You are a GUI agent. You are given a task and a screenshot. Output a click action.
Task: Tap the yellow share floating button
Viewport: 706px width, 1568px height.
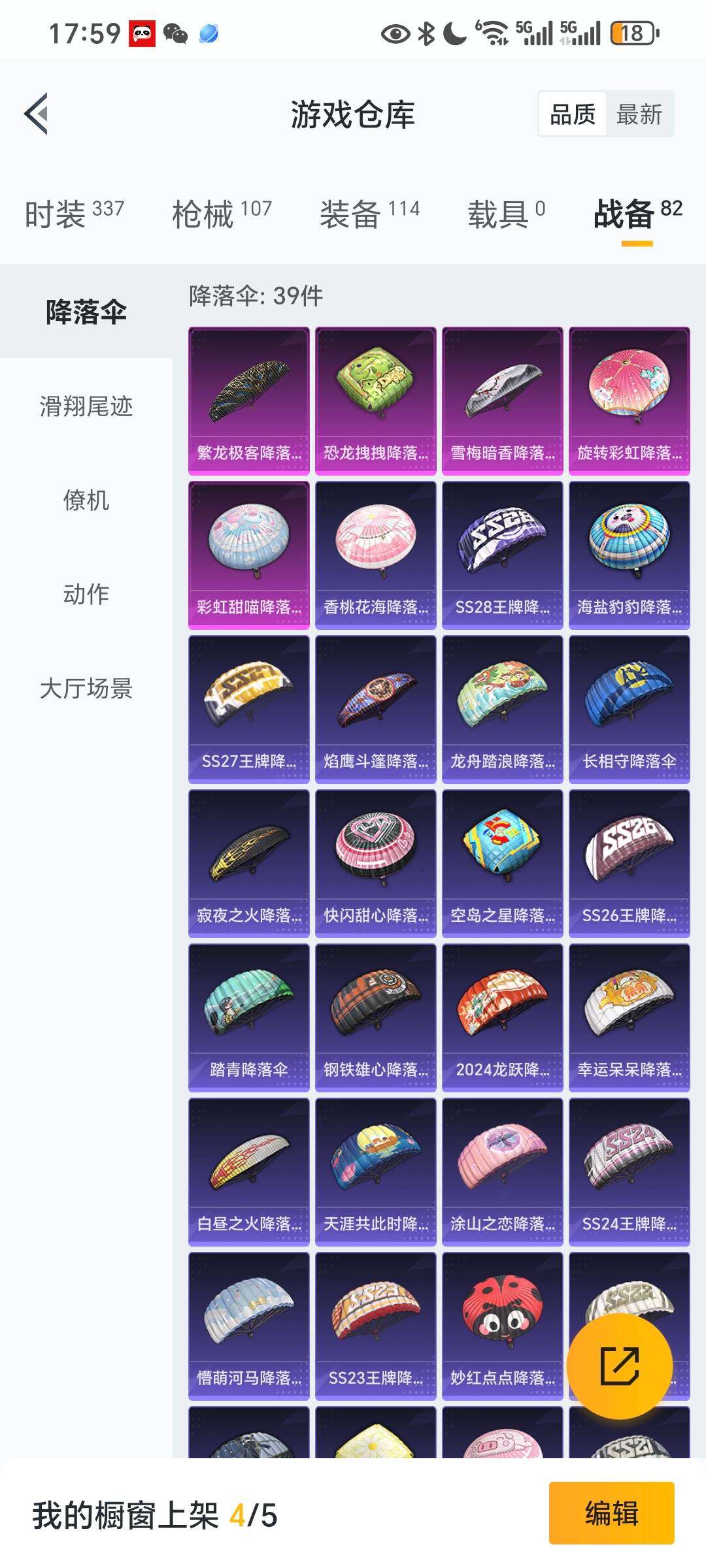pyautogui.click(x=619, y=1365)
